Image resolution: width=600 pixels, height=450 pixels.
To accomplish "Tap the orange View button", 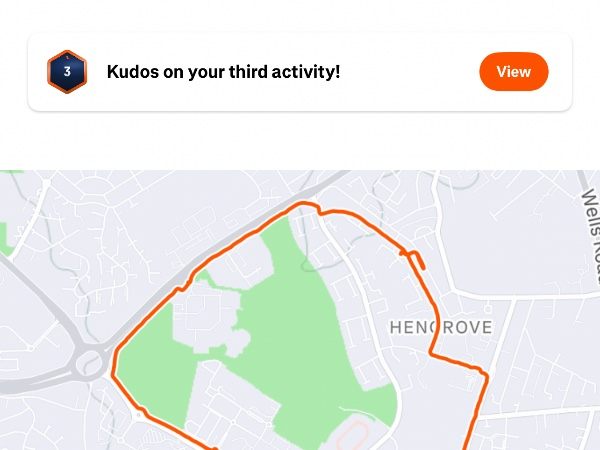I will 513,72.
